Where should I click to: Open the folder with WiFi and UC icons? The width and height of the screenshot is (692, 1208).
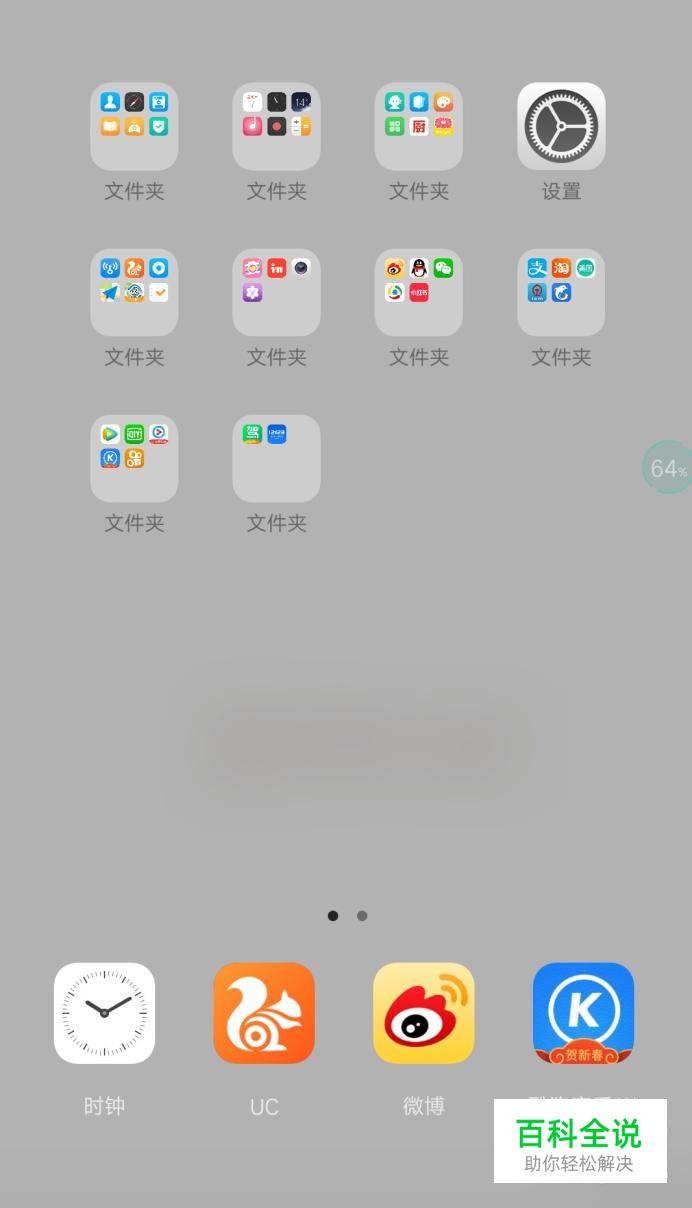coord(134,292)
